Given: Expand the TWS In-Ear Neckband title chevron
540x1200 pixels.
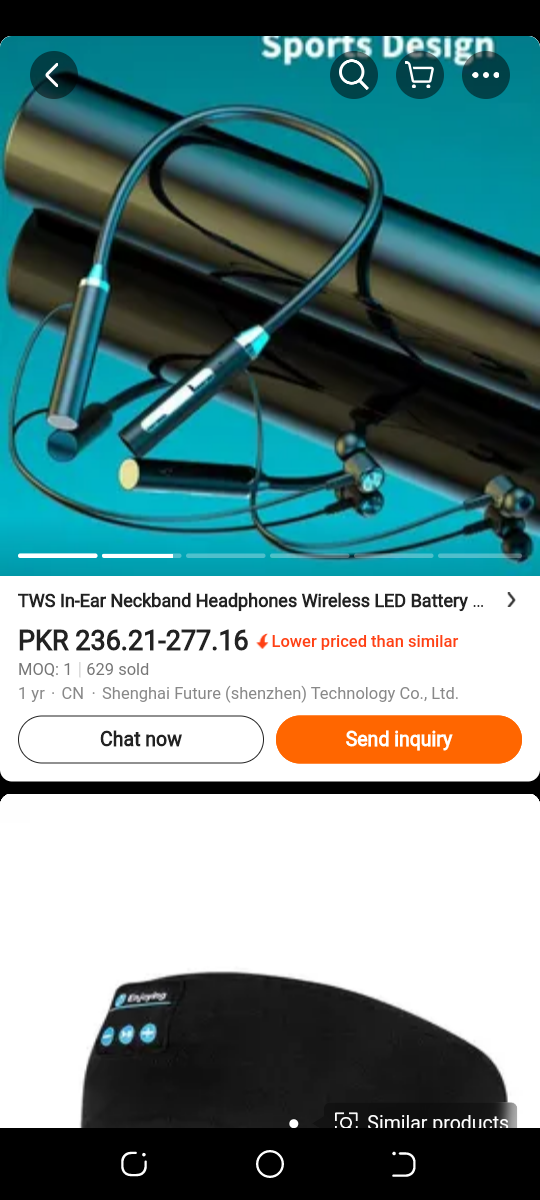Looking at the screenshot, I should click(x=511, y=600).
